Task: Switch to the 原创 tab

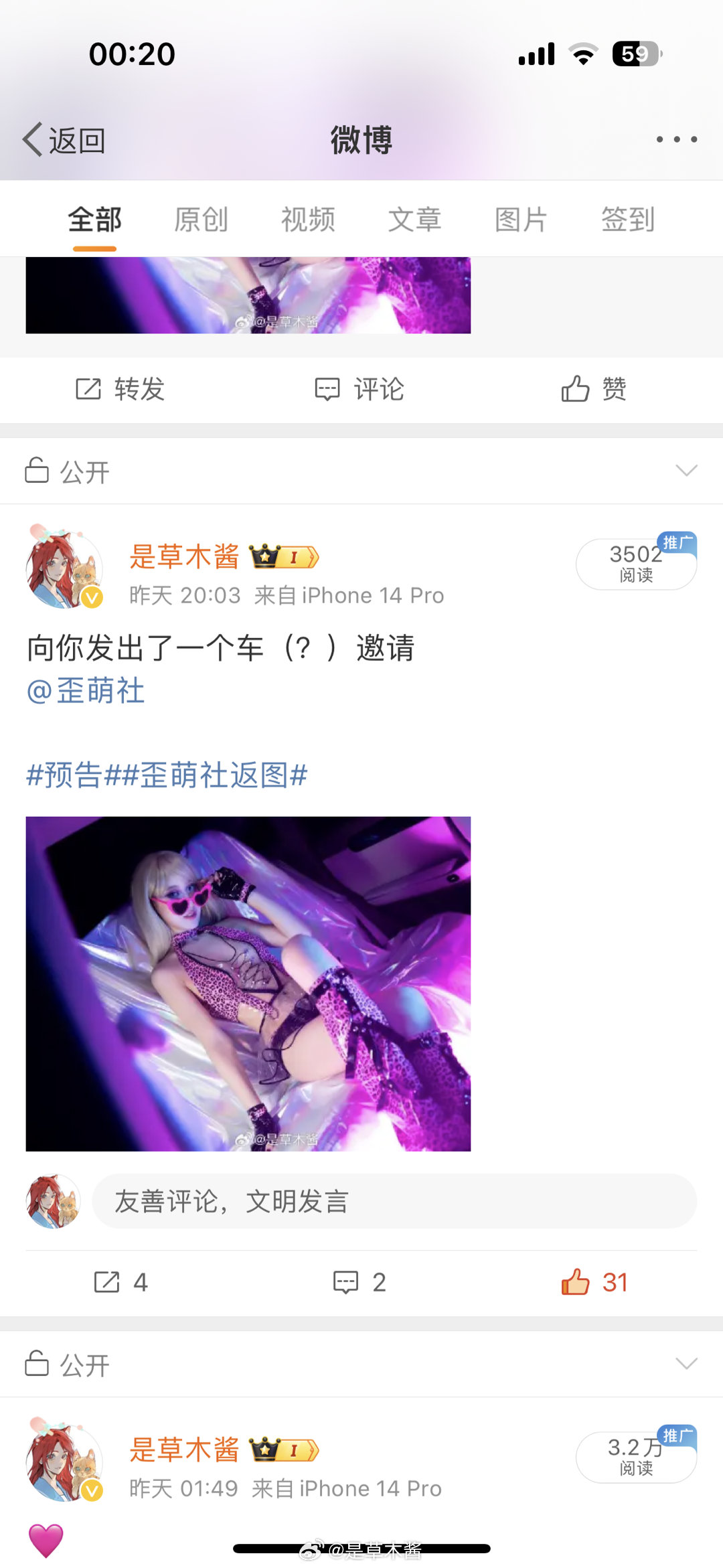Action: [201, 220]
